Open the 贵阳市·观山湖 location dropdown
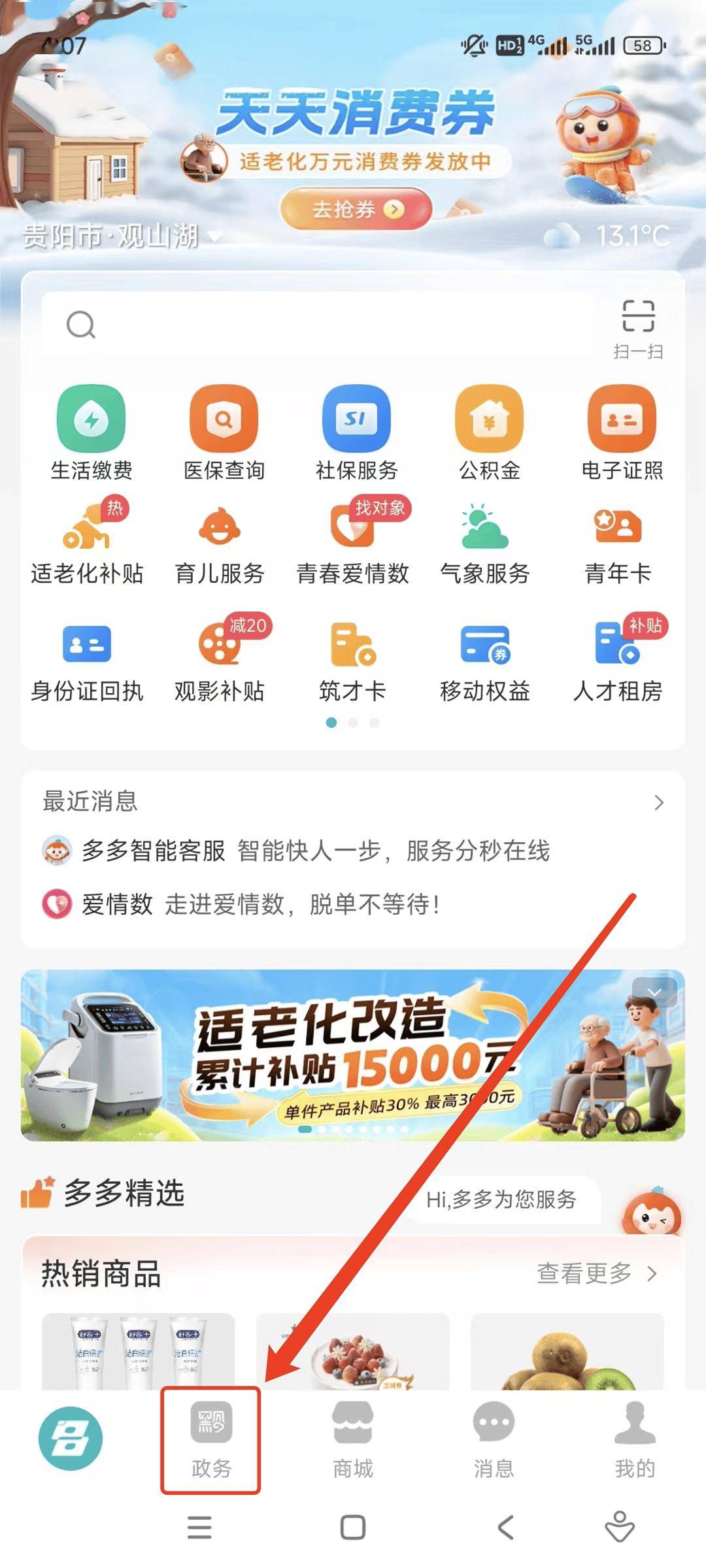The height and width of the screenshot is (1568, 706). [122, 236]
